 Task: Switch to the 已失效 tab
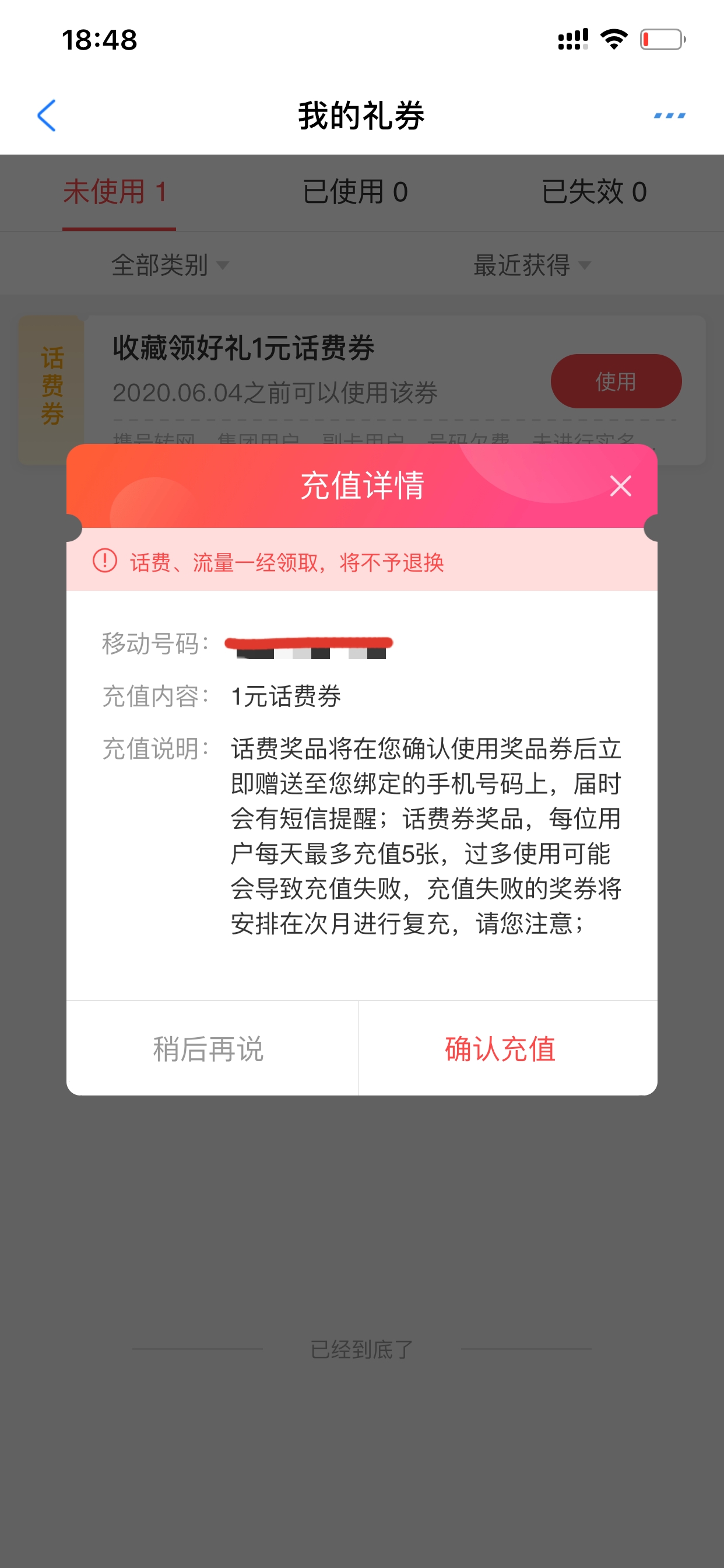click(x=594, y=192)
